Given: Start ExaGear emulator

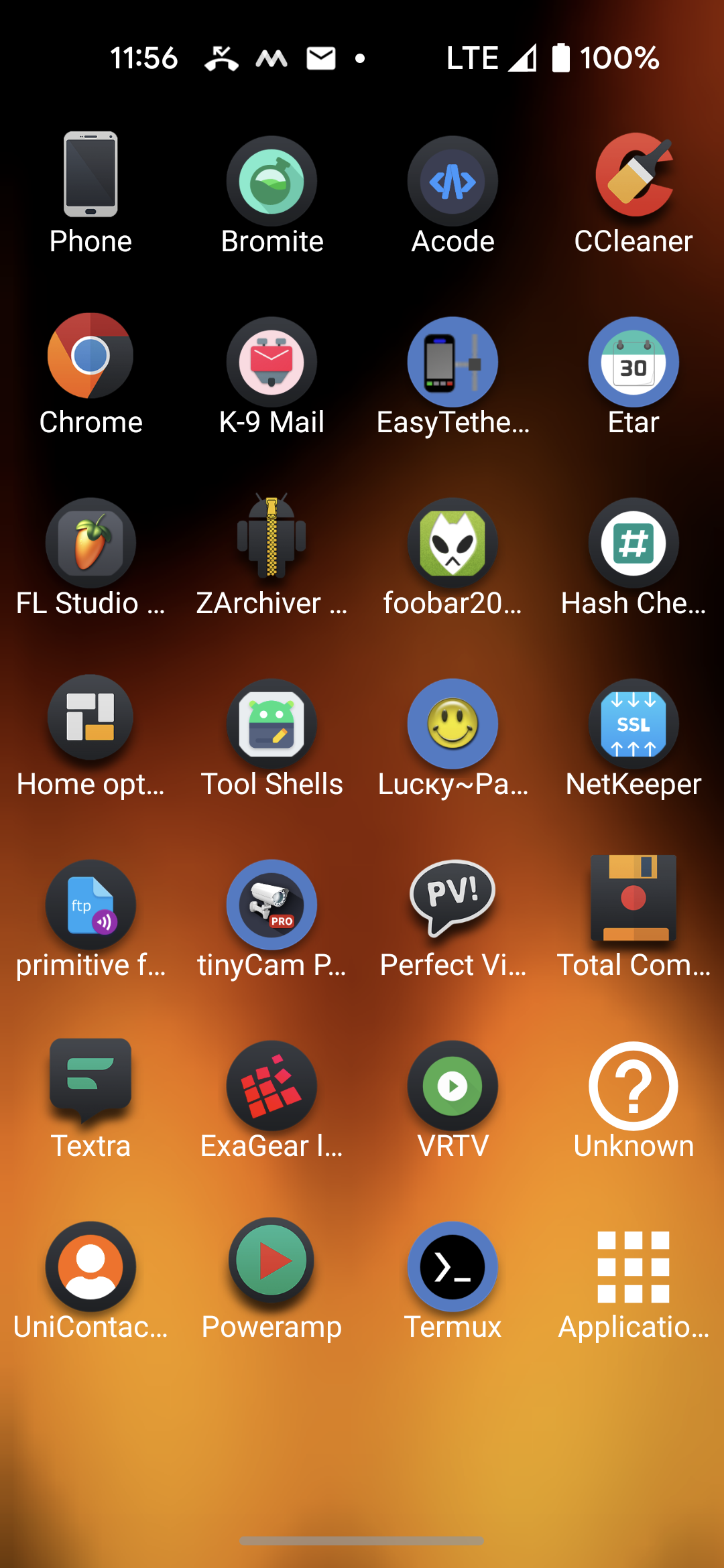Looking at the screenshot, I should [x=271, y=1086].
